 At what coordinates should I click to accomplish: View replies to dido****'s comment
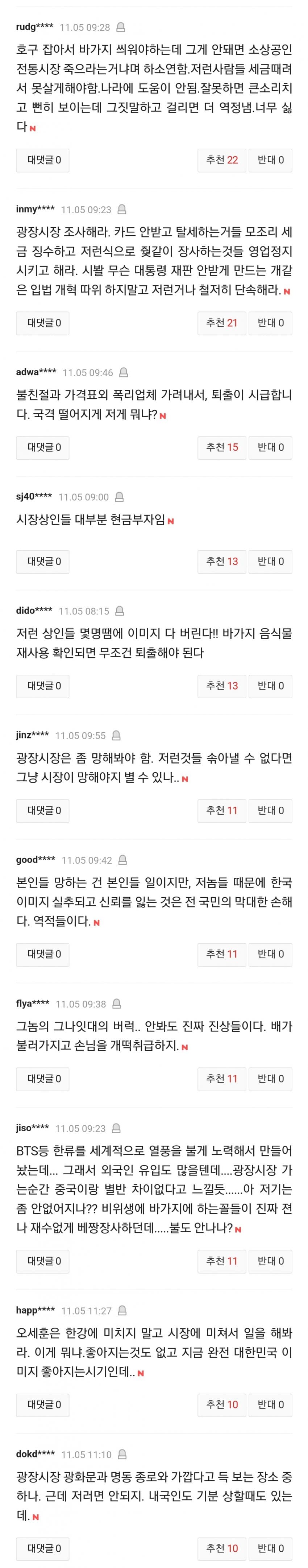click(x=43, y=686)
